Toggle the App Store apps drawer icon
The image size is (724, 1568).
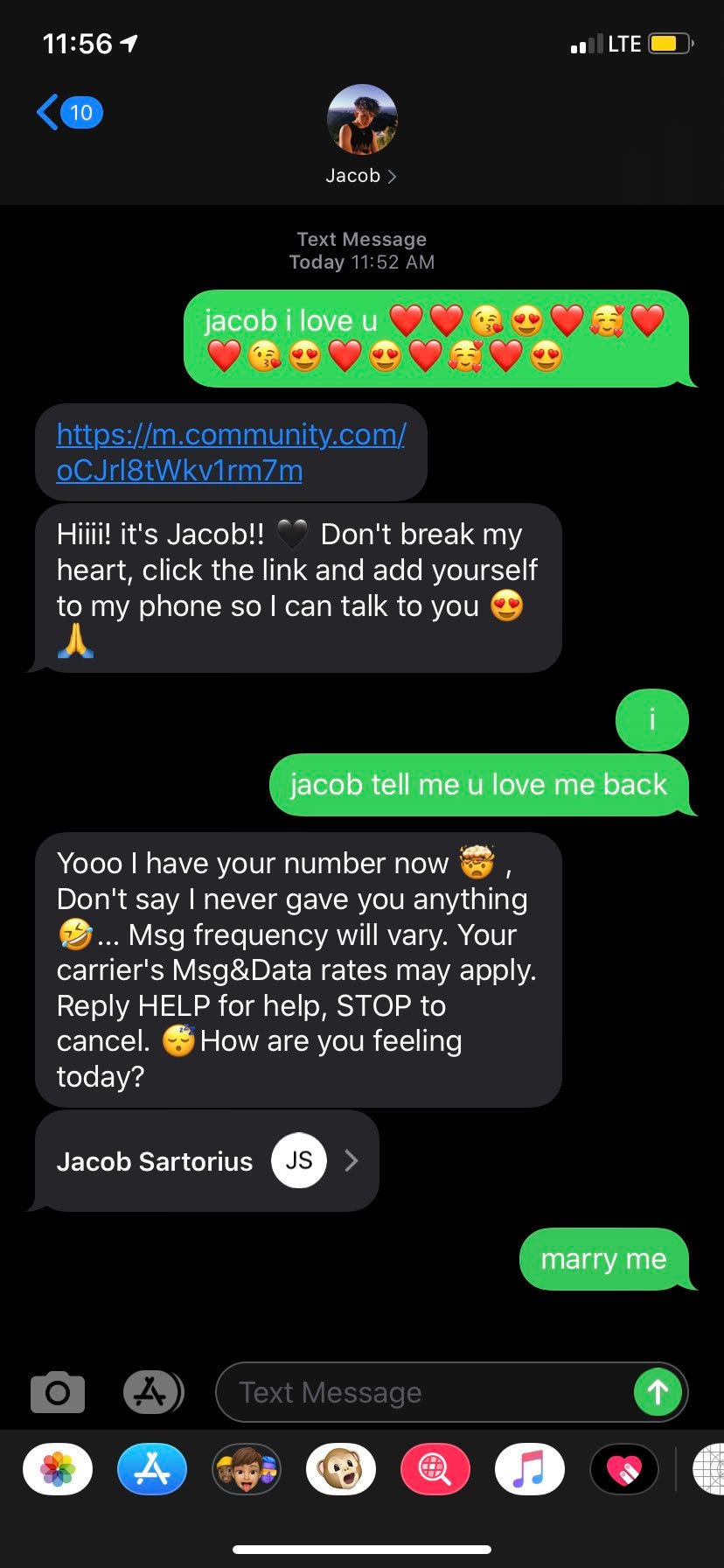click(x=152, y=1392)
